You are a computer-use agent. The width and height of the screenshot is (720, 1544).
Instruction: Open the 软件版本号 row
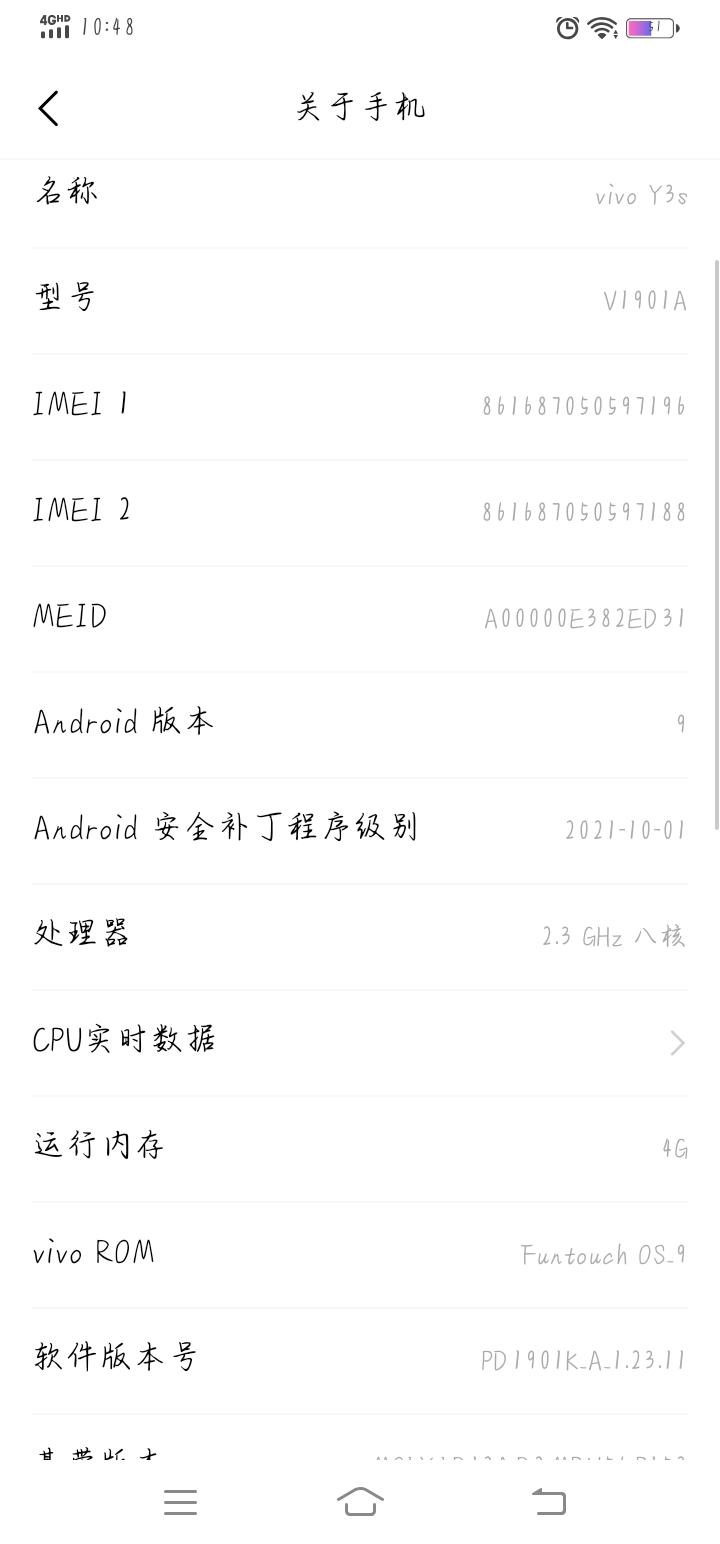click(x=360, y=1356)
